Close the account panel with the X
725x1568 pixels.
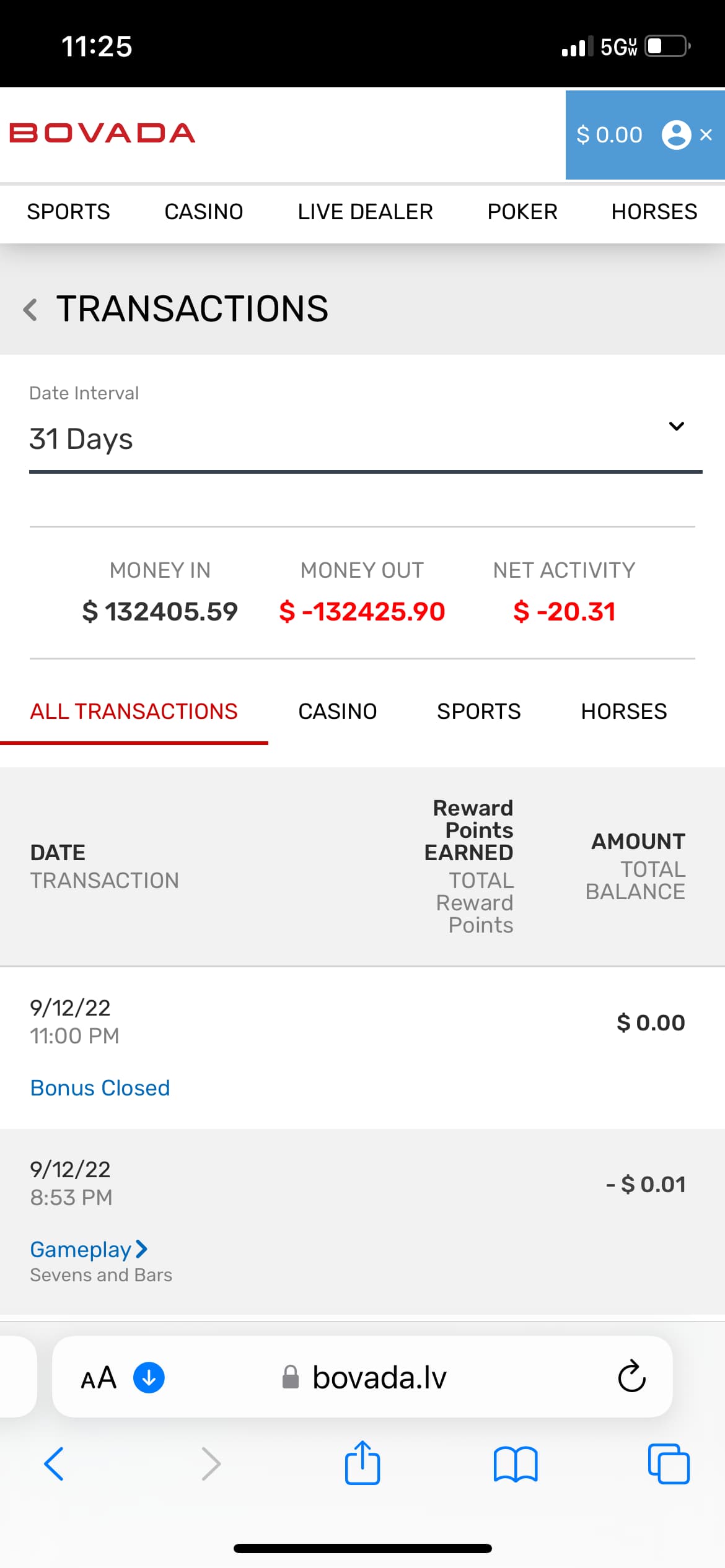click(706, 135)
